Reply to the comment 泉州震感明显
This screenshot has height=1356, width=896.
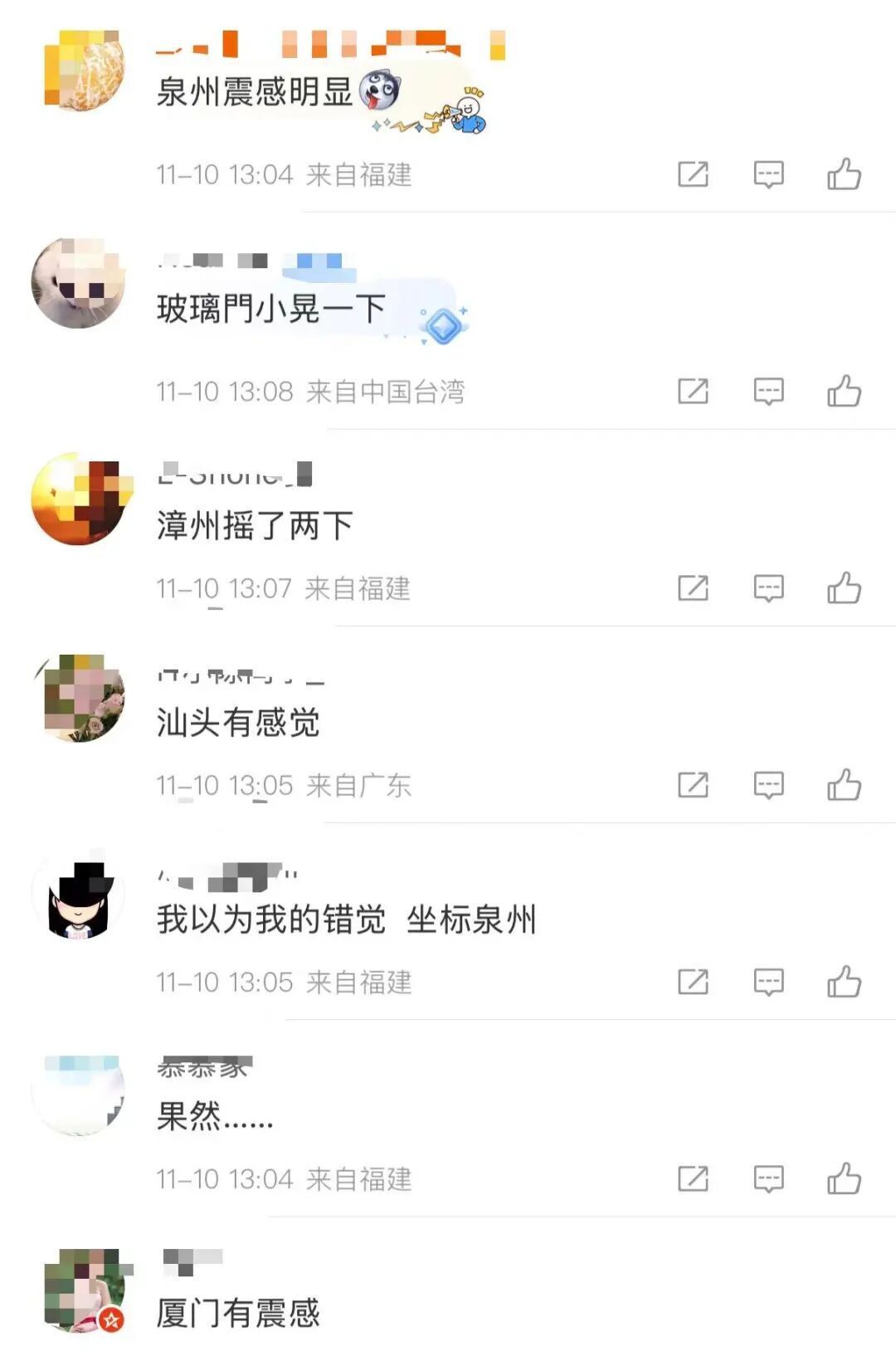tap(768, 174)
